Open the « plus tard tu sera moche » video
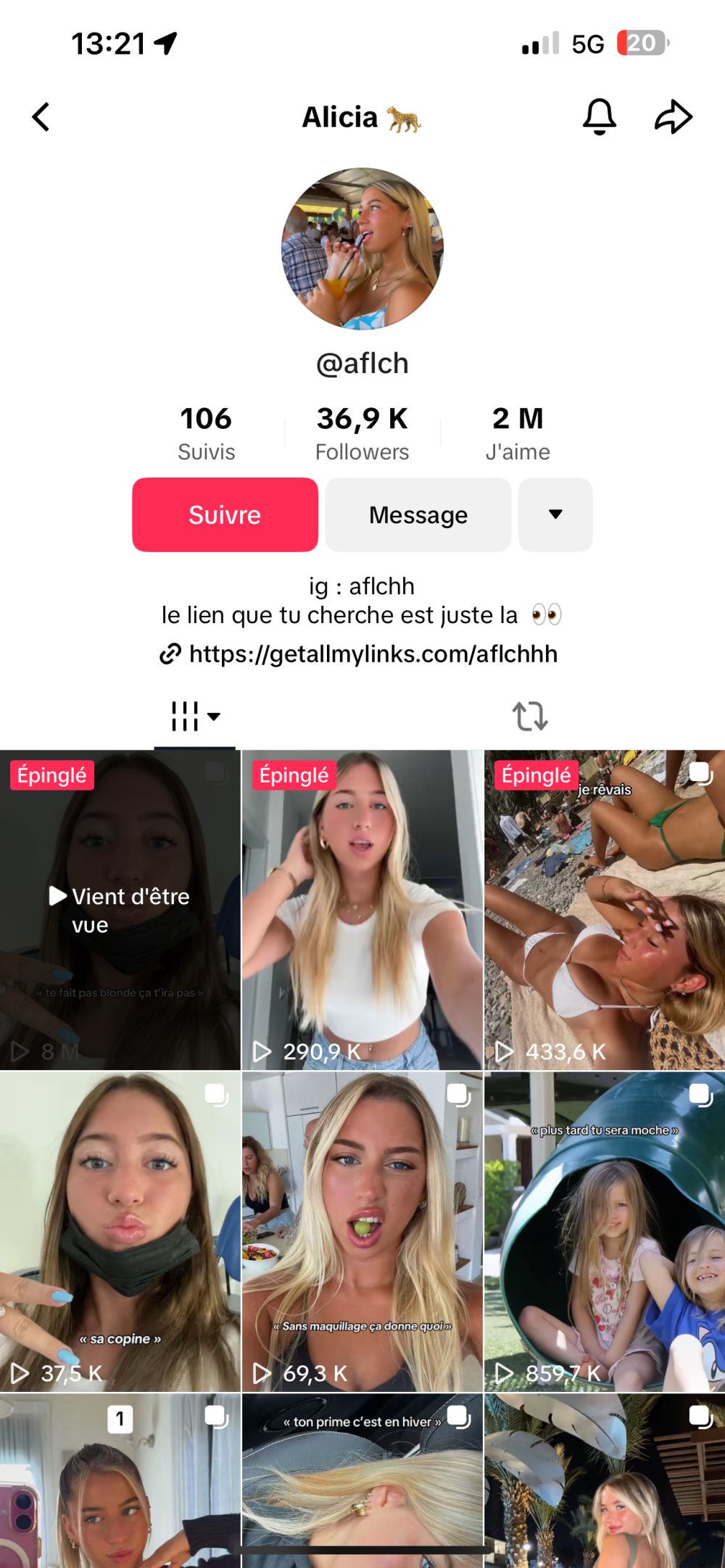The height and width of the screenshot is (1568, 725). click(604, 1232)
